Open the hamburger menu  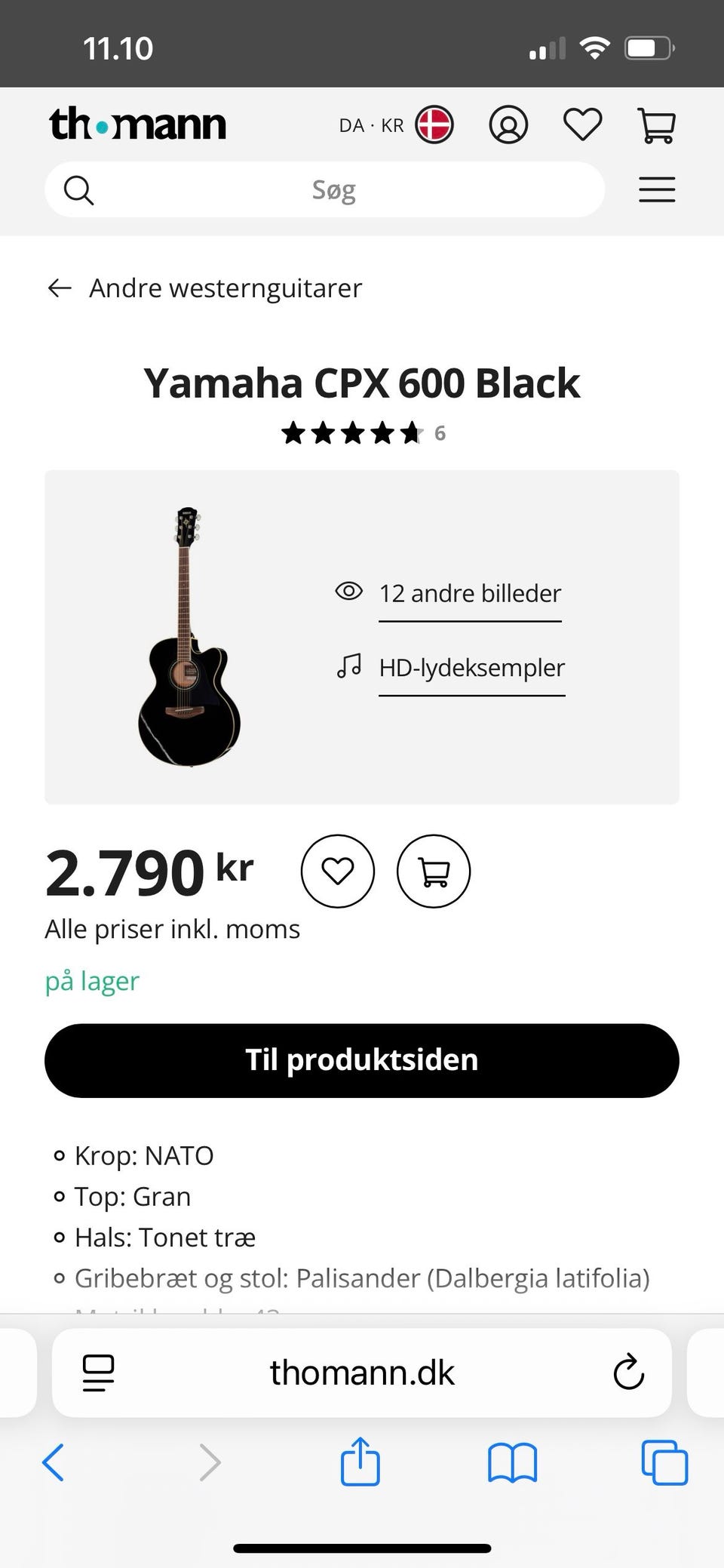click(656, 190)
